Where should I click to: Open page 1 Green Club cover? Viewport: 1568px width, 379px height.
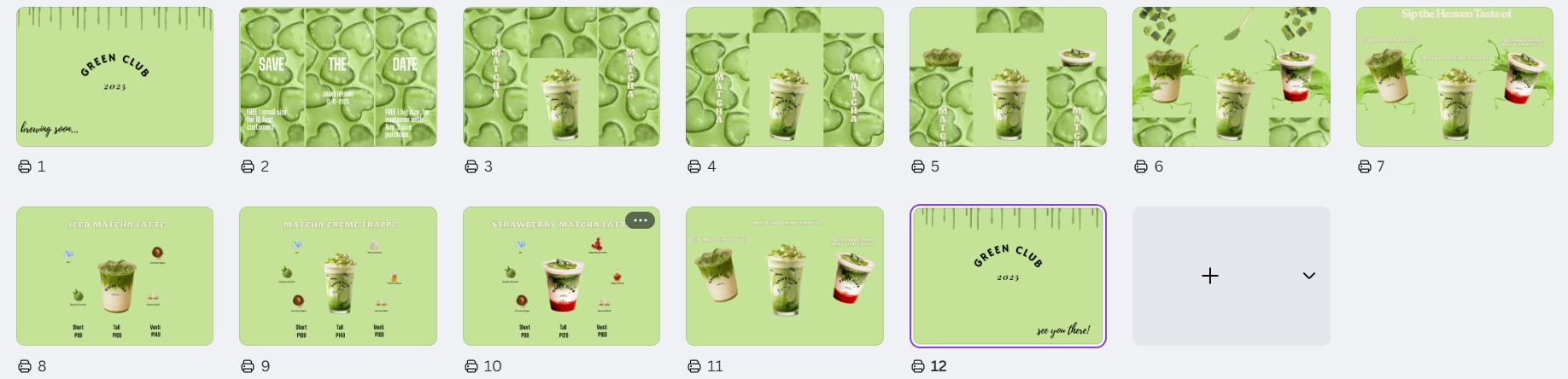(114, 77)
